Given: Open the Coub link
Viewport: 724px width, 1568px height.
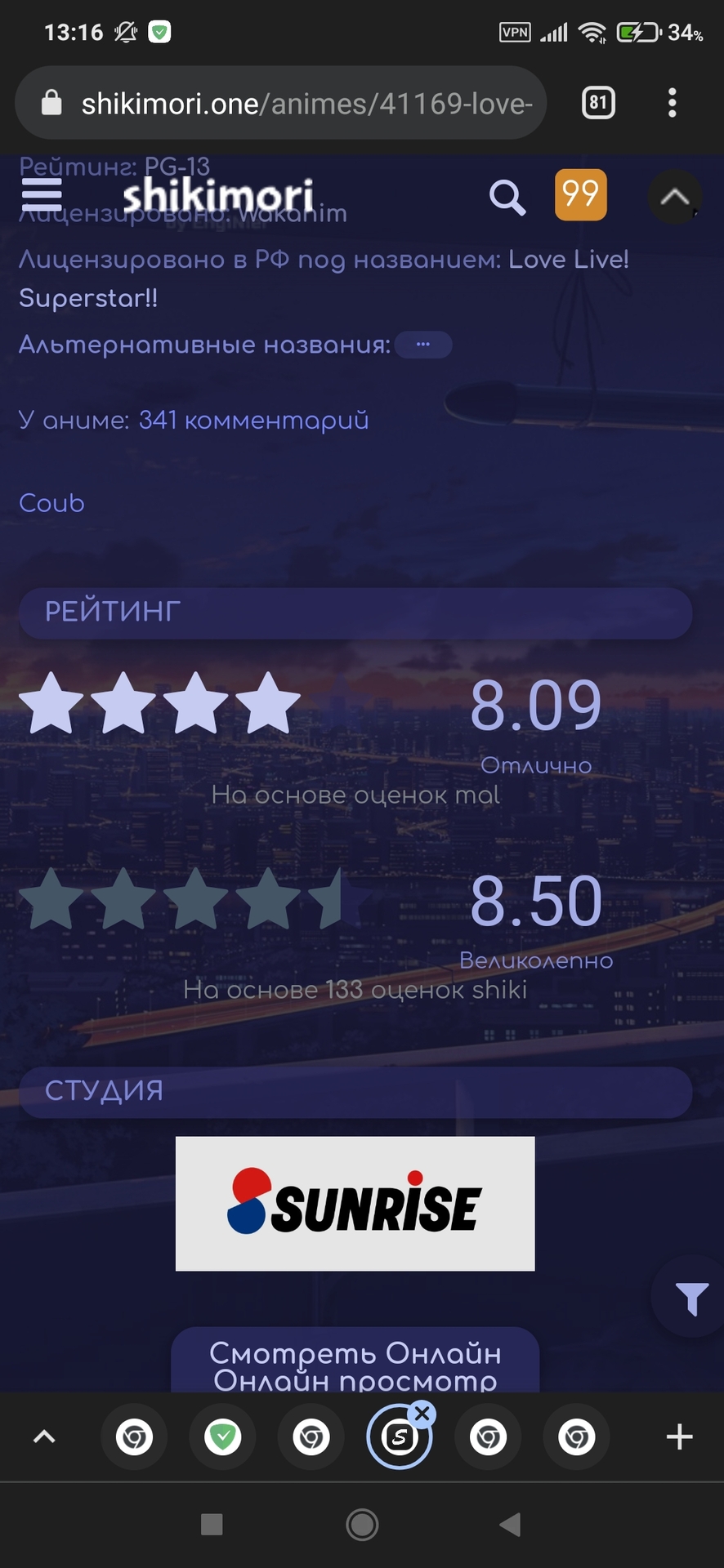Looking at the screenshot, I should [51, 503].
